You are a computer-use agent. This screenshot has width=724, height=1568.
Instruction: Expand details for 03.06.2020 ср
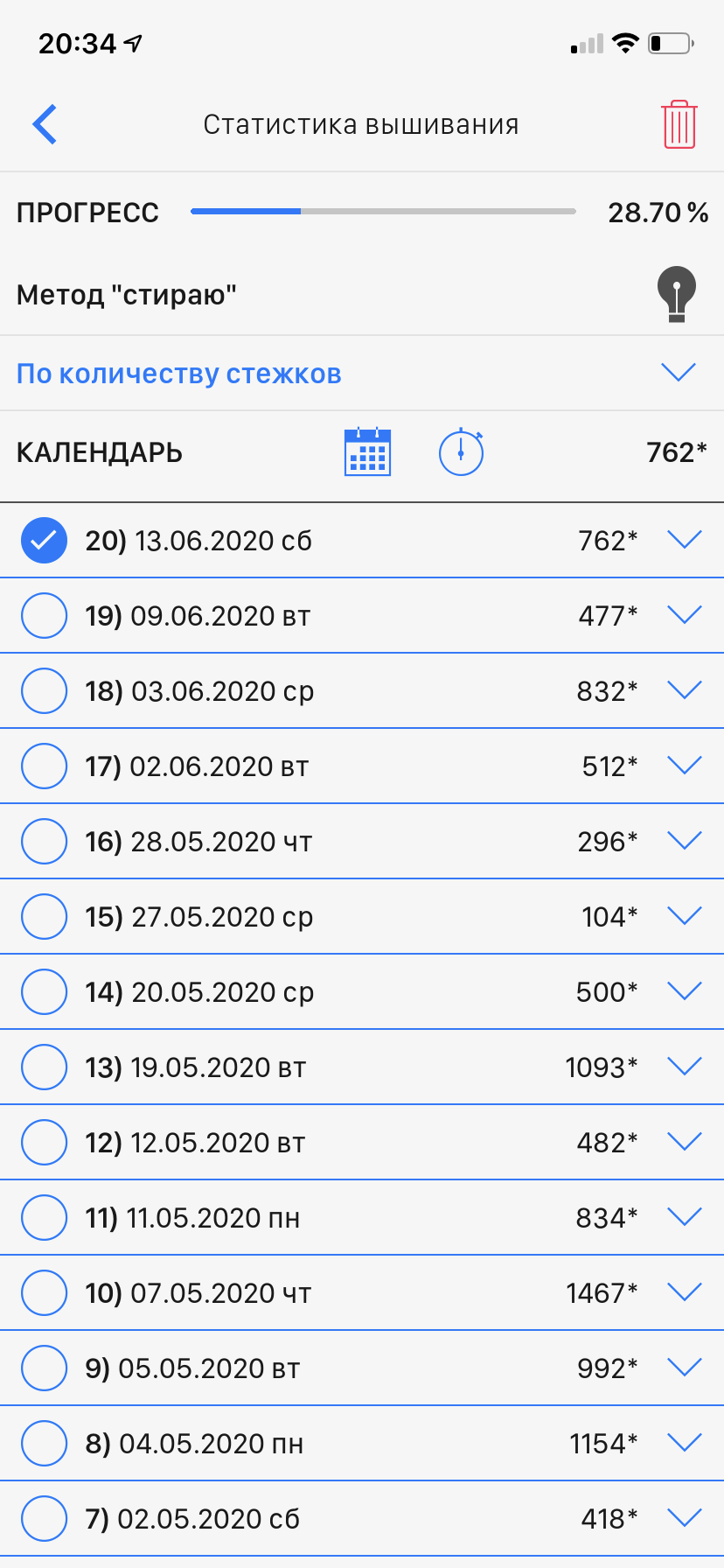tap(684, 691)
